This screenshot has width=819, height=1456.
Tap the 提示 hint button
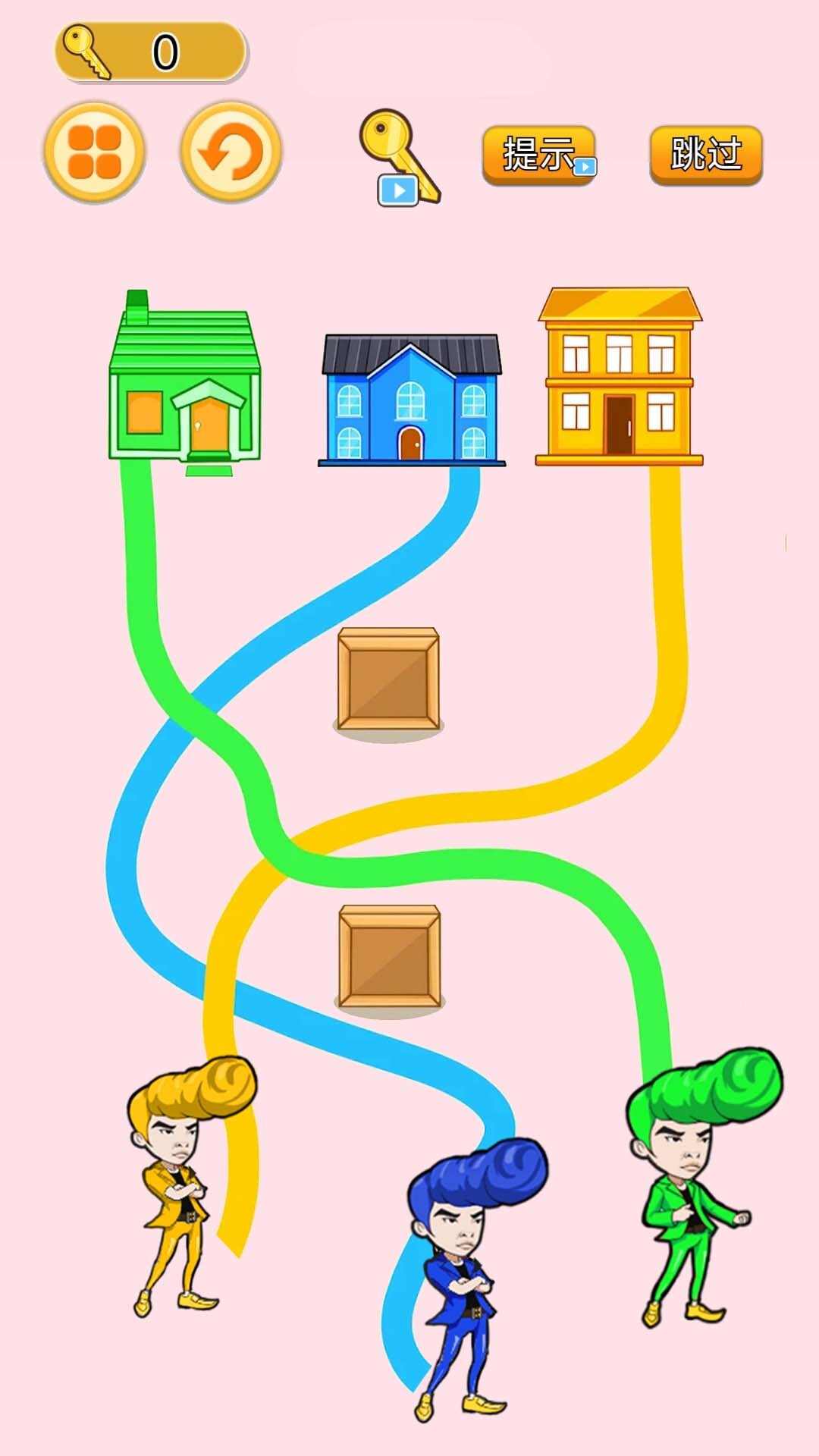(x=538, y=155)
